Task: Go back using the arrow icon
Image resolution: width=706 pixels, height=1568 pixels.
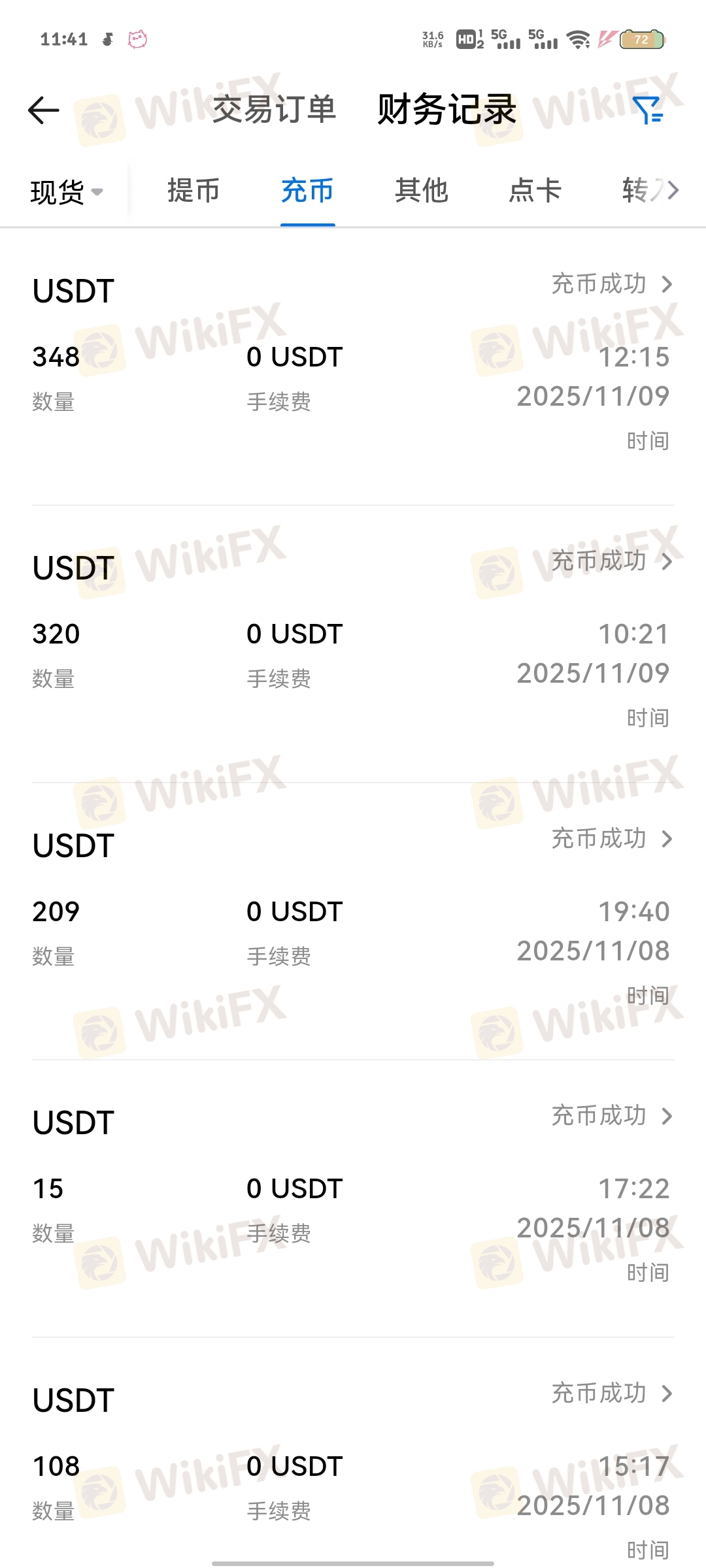Action: point(44,110)
